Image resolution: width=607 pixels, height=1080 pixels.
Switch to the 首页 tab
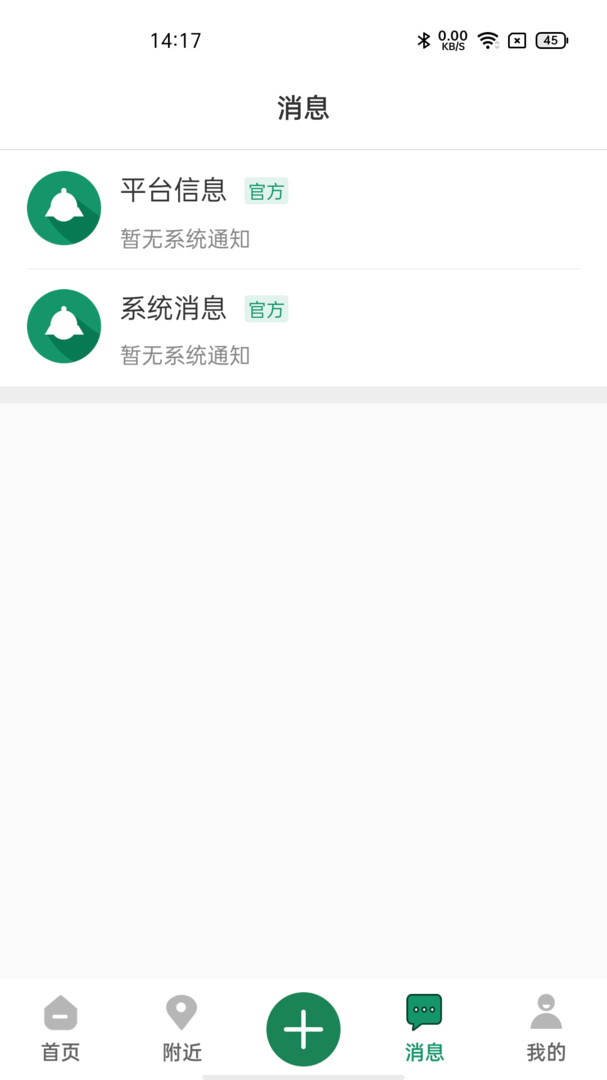(60, 1028)
